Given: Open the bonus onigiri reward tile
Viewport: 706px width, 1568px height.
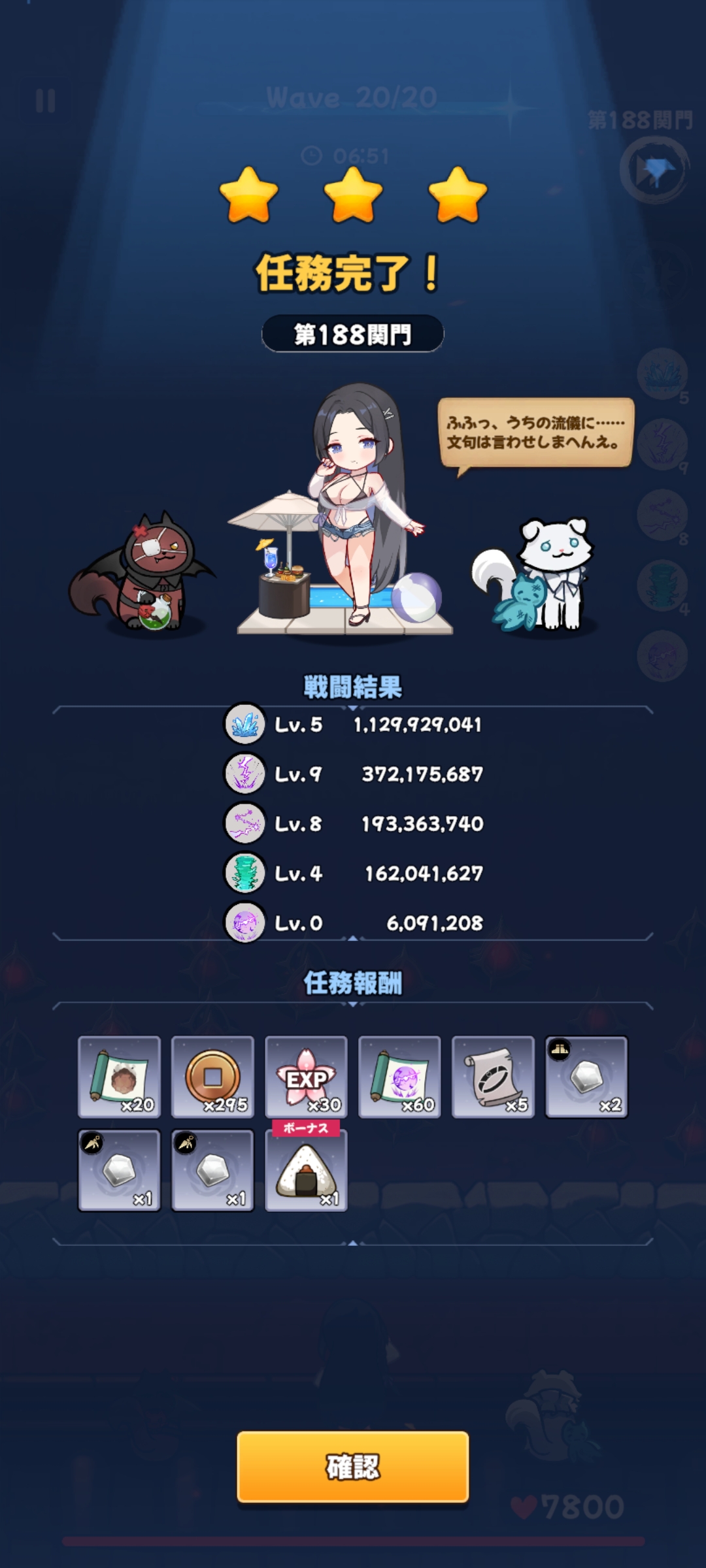Looking at the screenshot, I should tap(306, 1171).
